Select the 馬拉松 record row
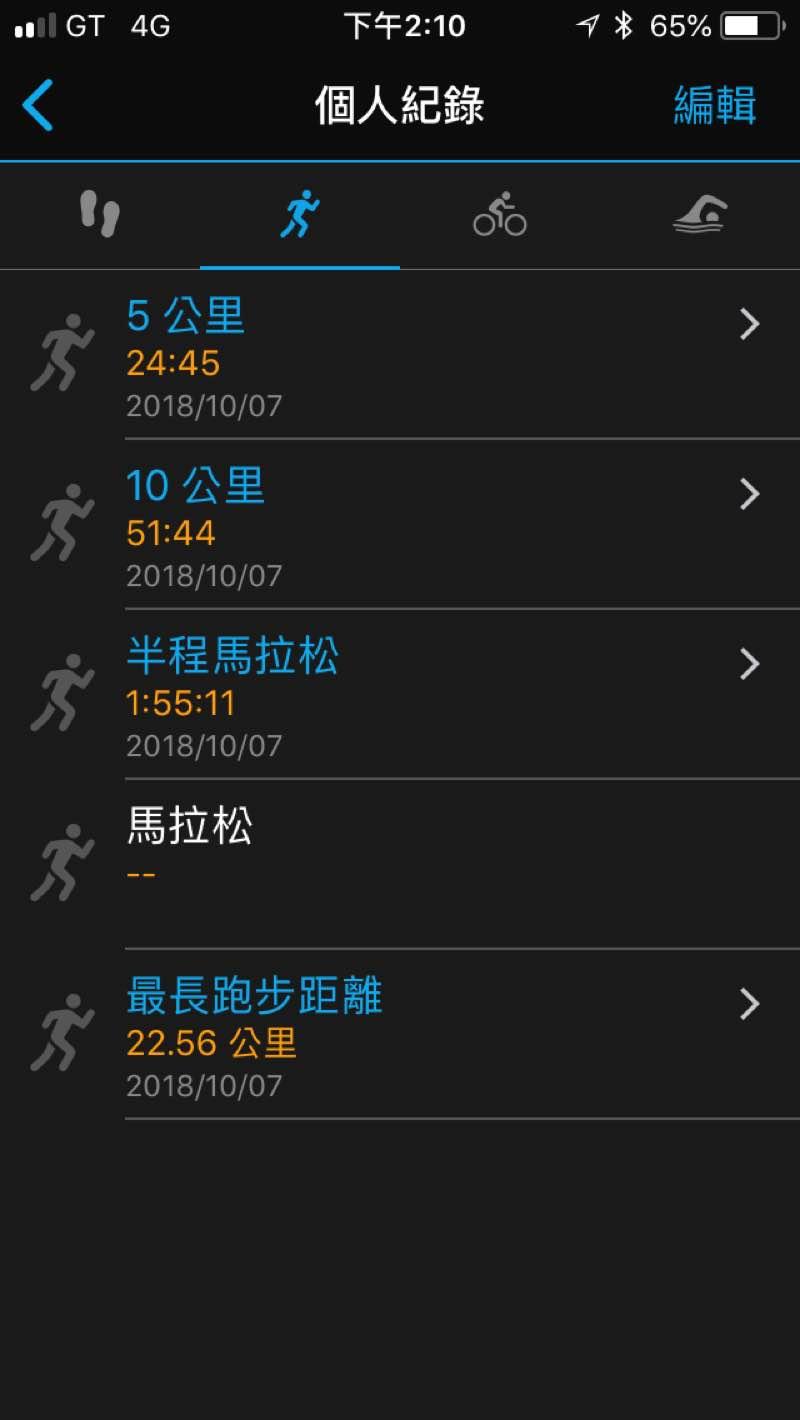Viewport: 800px width, 1420px height. point(400,865)
